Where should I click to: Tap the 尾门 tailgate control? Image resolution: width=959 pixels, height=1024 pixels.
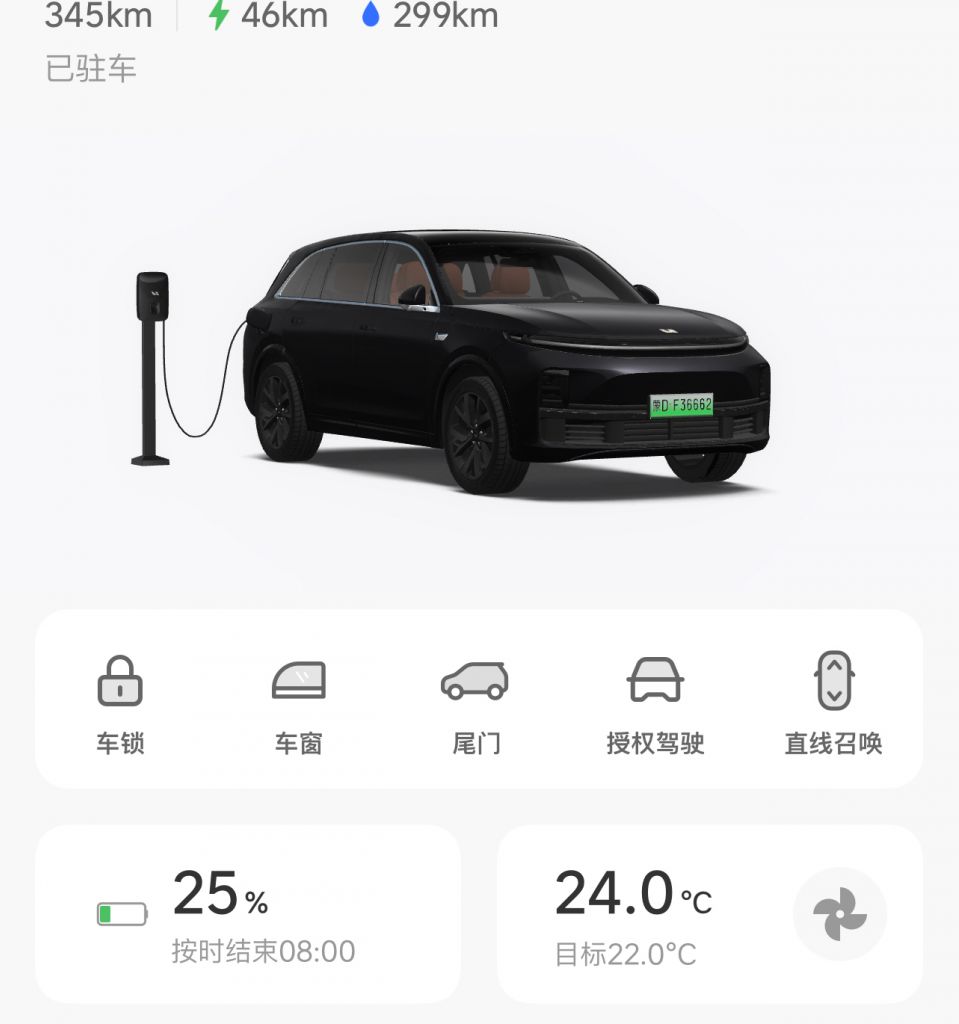click(x=476, y=700)
